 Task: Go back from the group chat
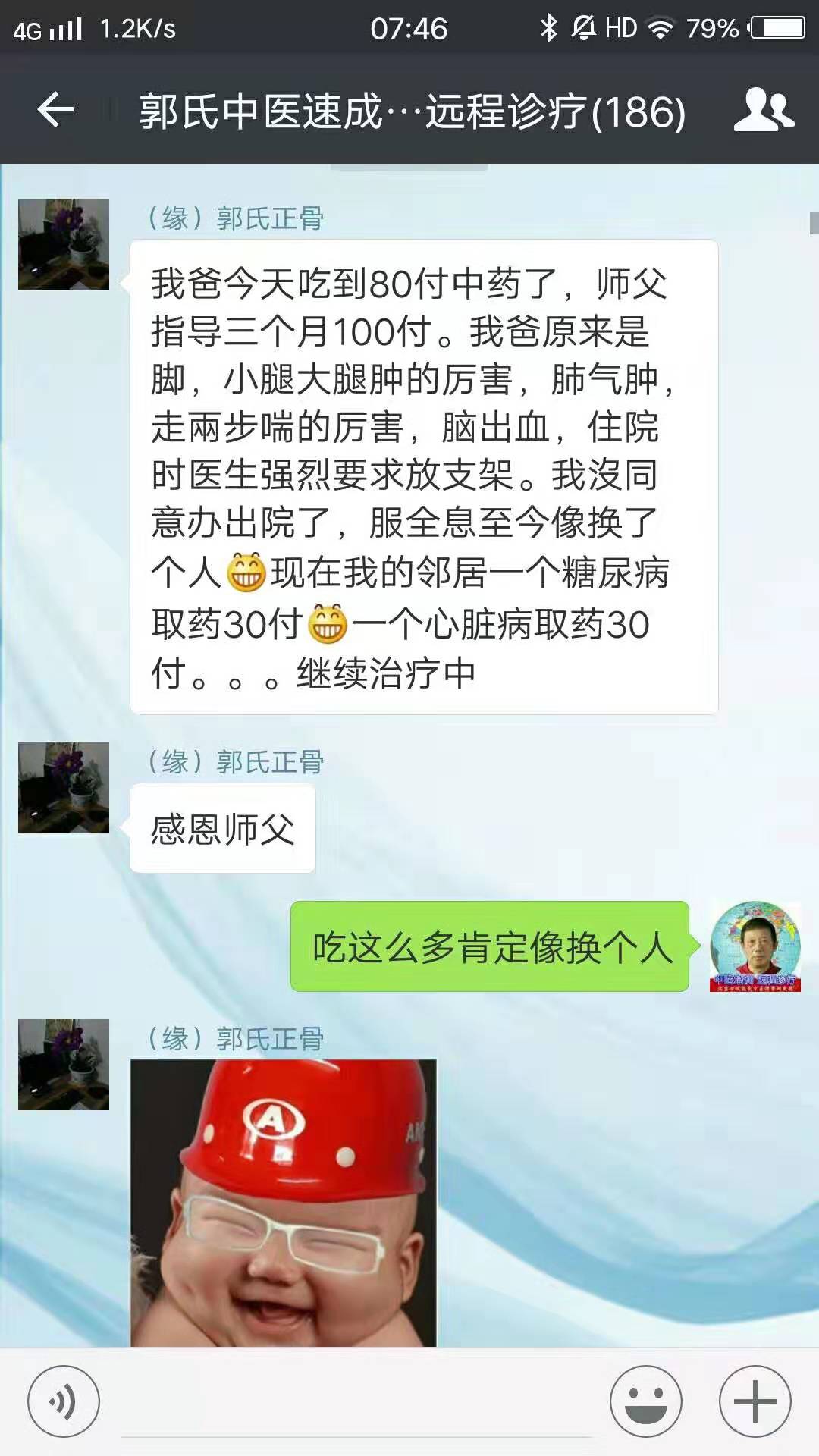pyautogui.click(x=55, y=111)
